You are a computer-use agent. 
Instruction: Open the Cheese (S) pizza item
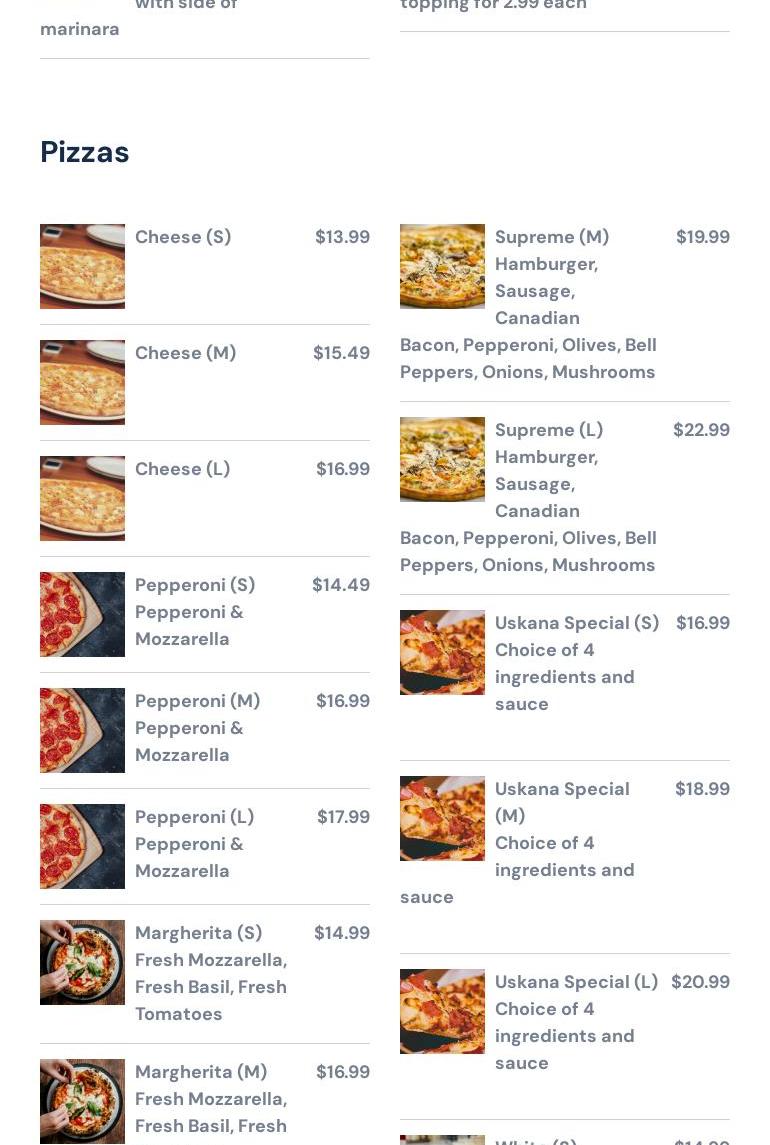[183, 237]
